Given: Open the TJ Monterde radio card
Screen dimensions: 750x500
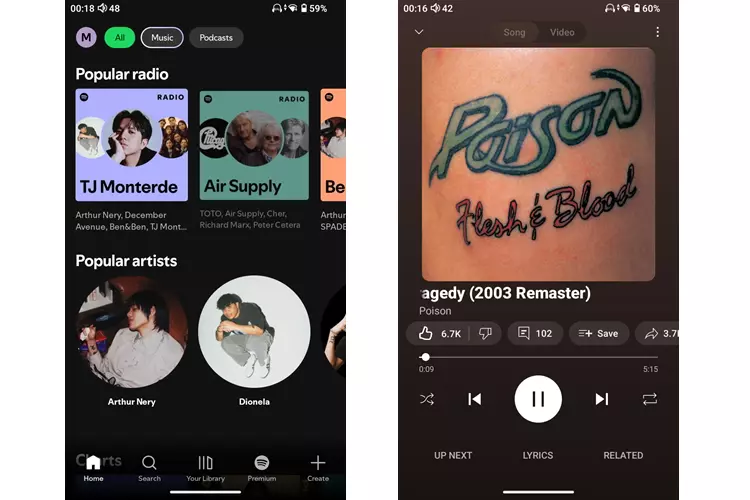Looking at the screenshot, I should pyautogui.click(x=131, y=145).
